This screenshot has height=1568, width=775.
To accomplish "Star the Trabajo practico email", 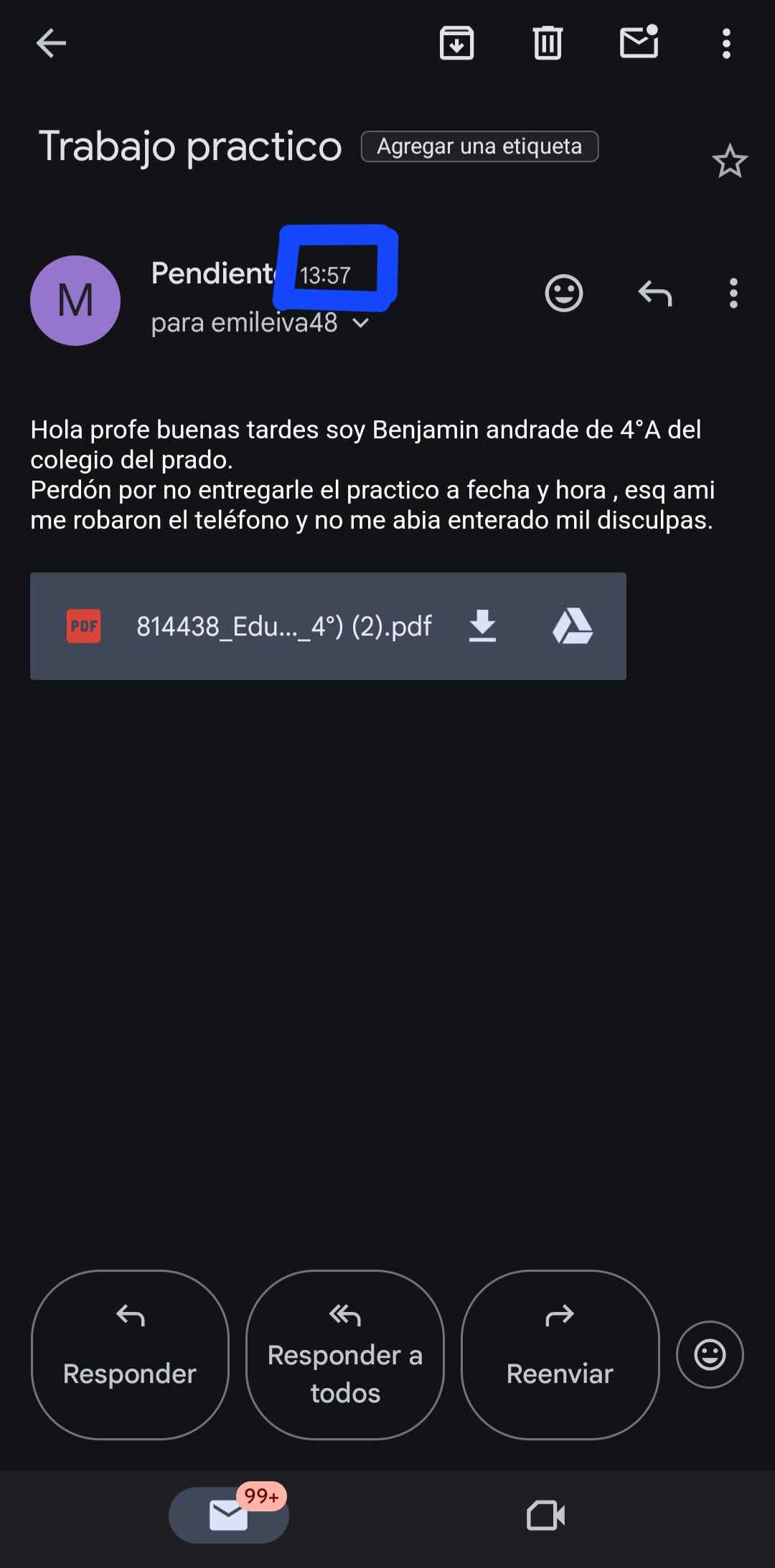I will tap(729, 161).
